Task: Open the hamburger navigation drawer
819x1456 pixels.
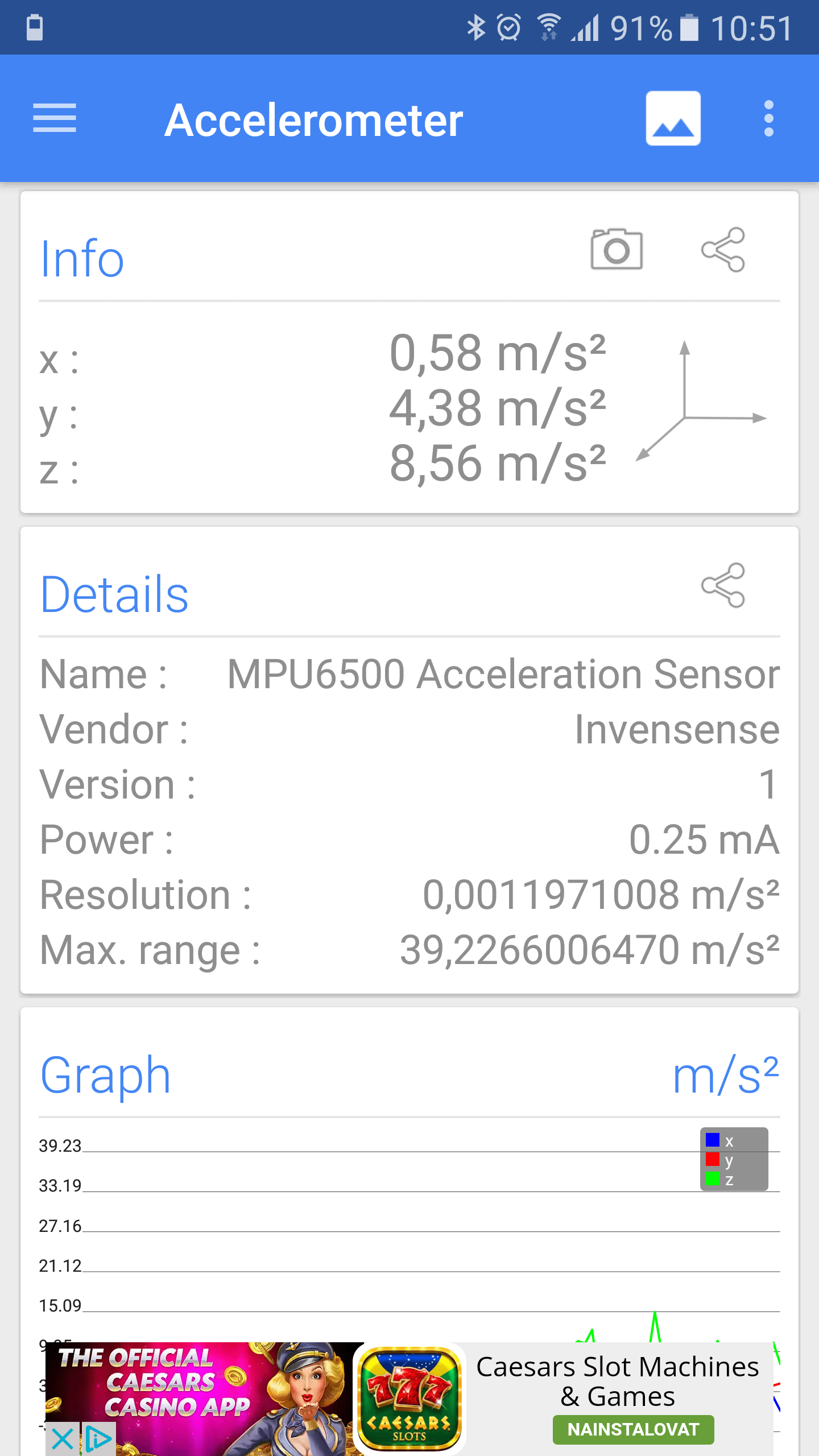Action: pyautogui.click(x=55, y=118)
